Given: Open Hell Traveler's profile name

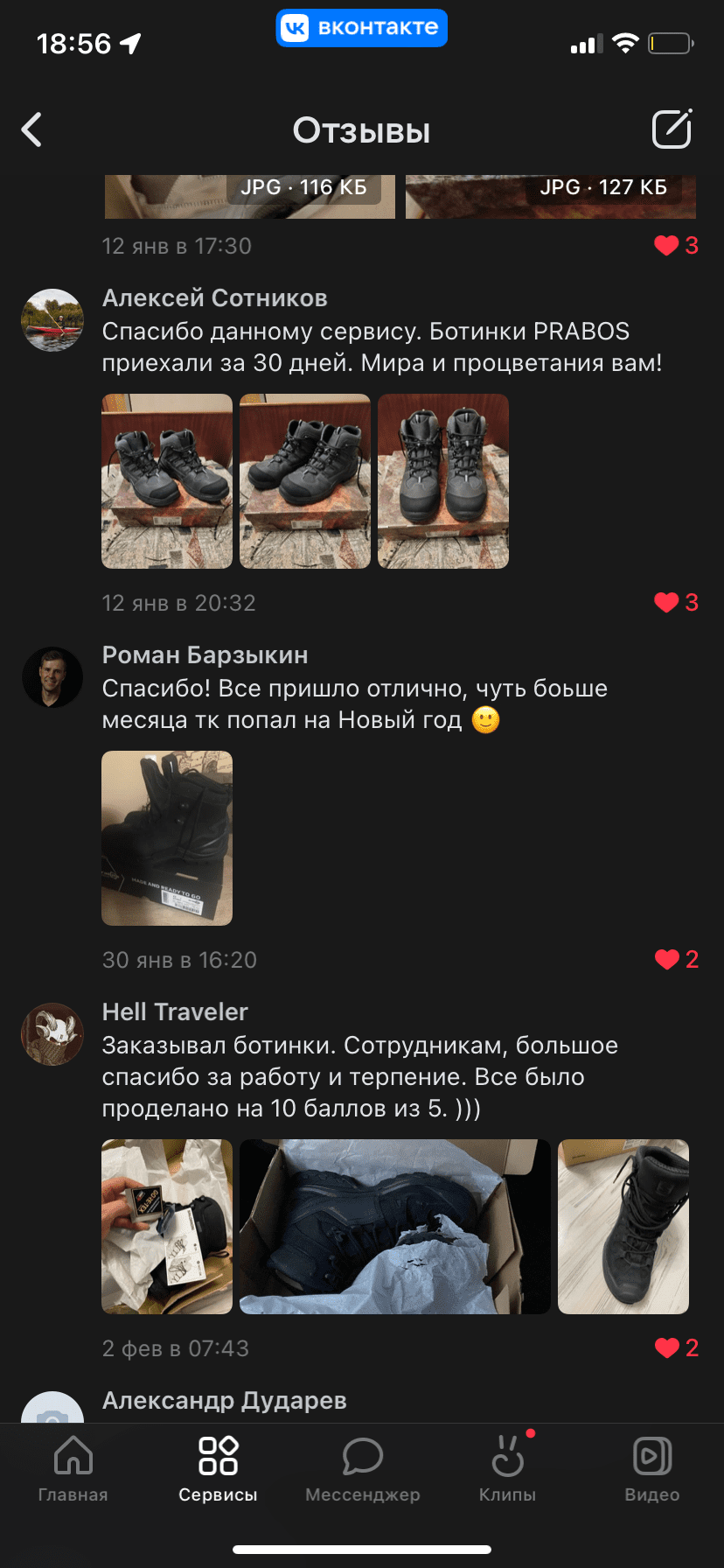Looking at the screenshot, I should click(x=175, y=1012).
